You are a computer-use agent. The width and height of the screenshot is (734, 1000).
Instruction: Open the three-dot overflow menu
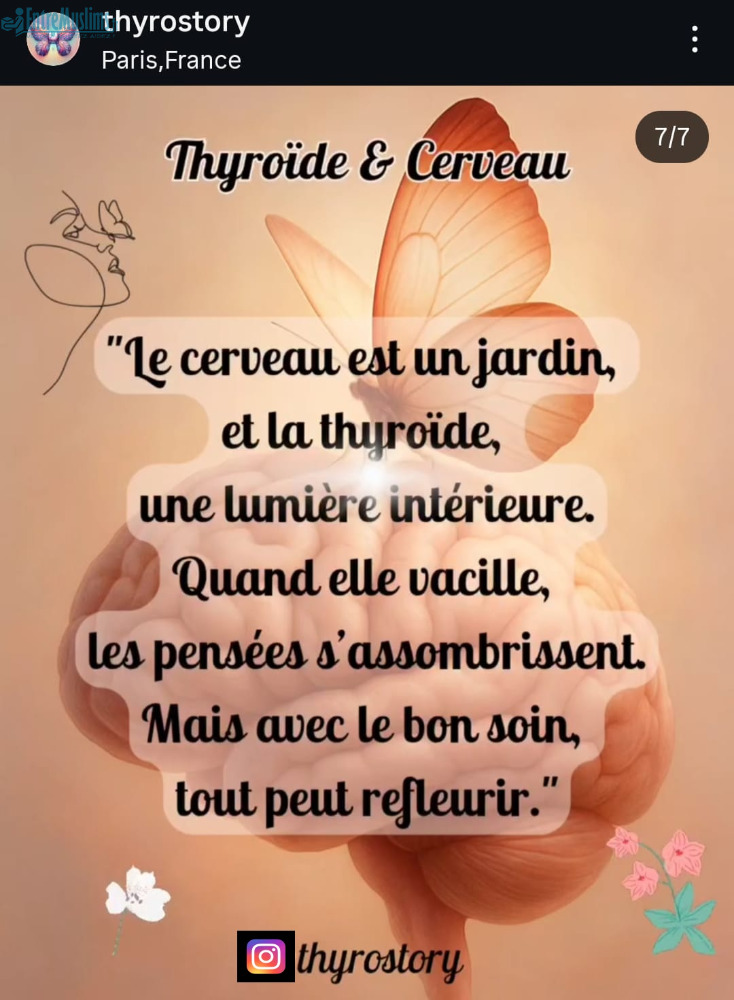694,39
